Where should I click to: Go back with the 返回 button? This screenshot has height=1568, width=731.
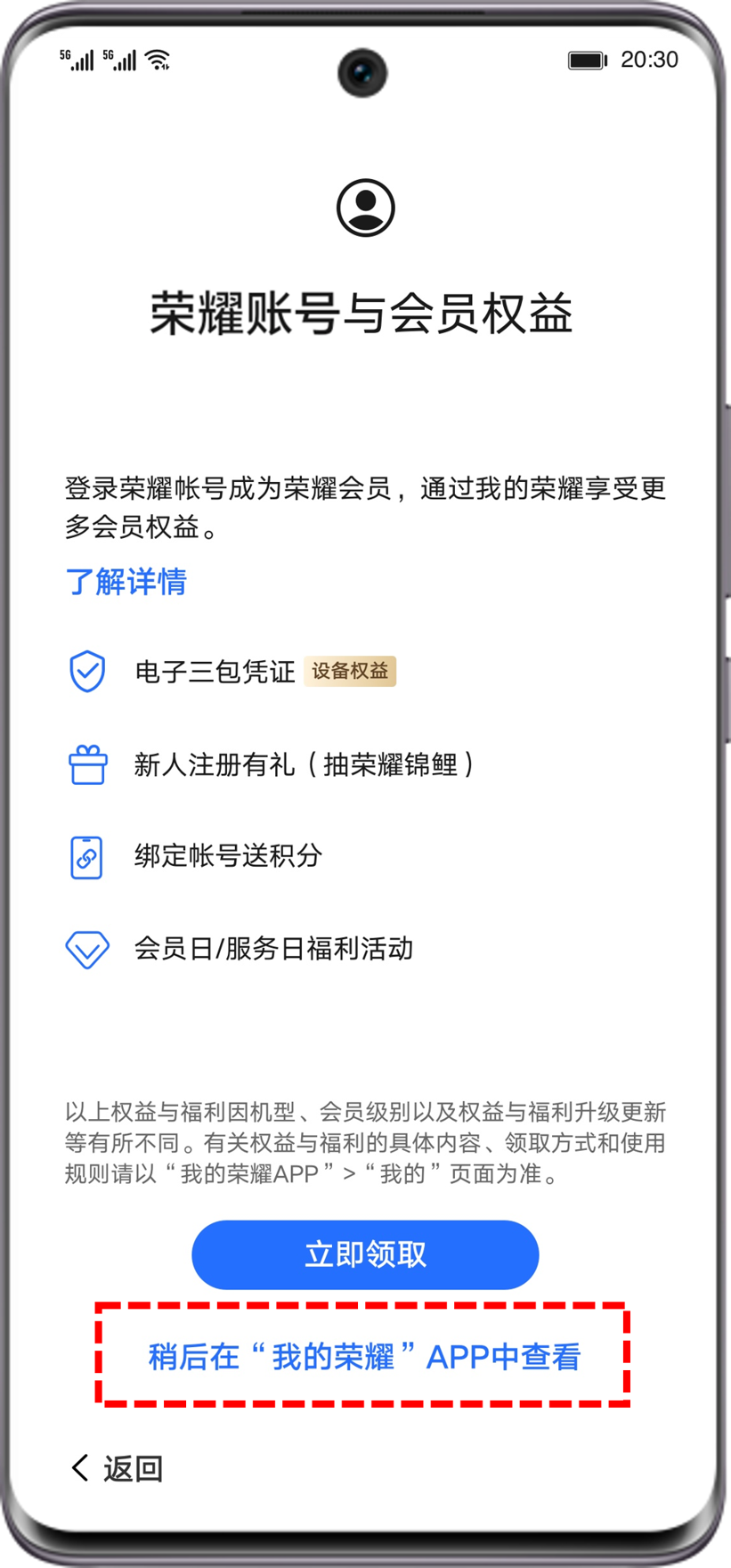click(118, 1468)
